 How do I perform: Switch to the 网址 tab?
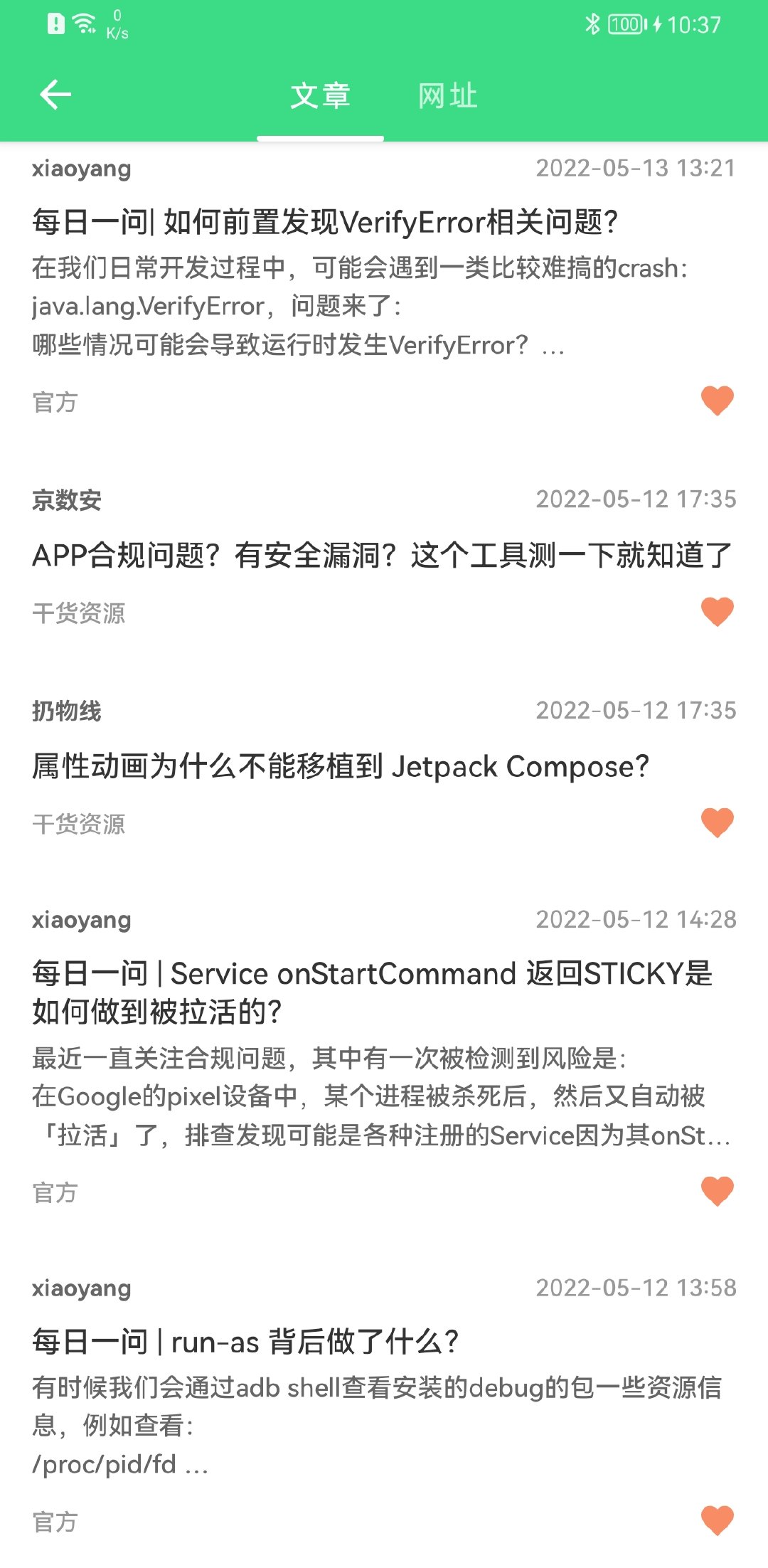tap(447, 95)
